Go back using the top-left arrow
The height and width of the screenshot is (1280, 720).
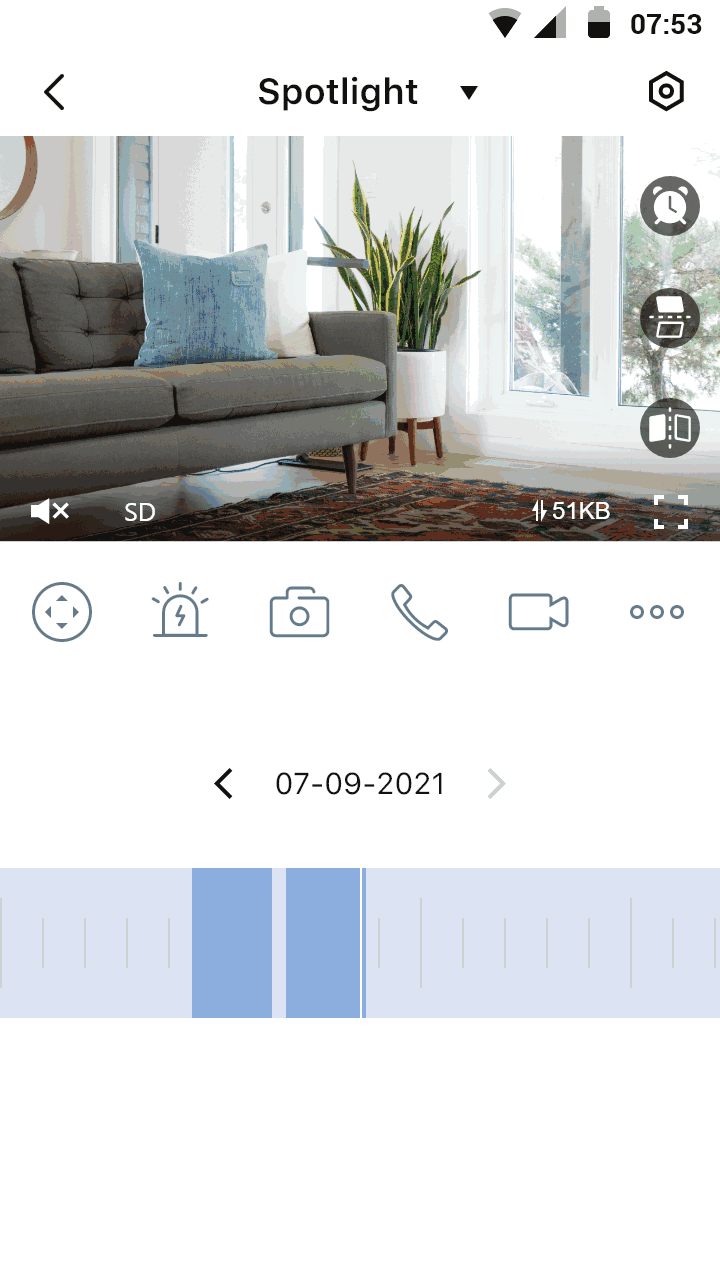[55, 92]
